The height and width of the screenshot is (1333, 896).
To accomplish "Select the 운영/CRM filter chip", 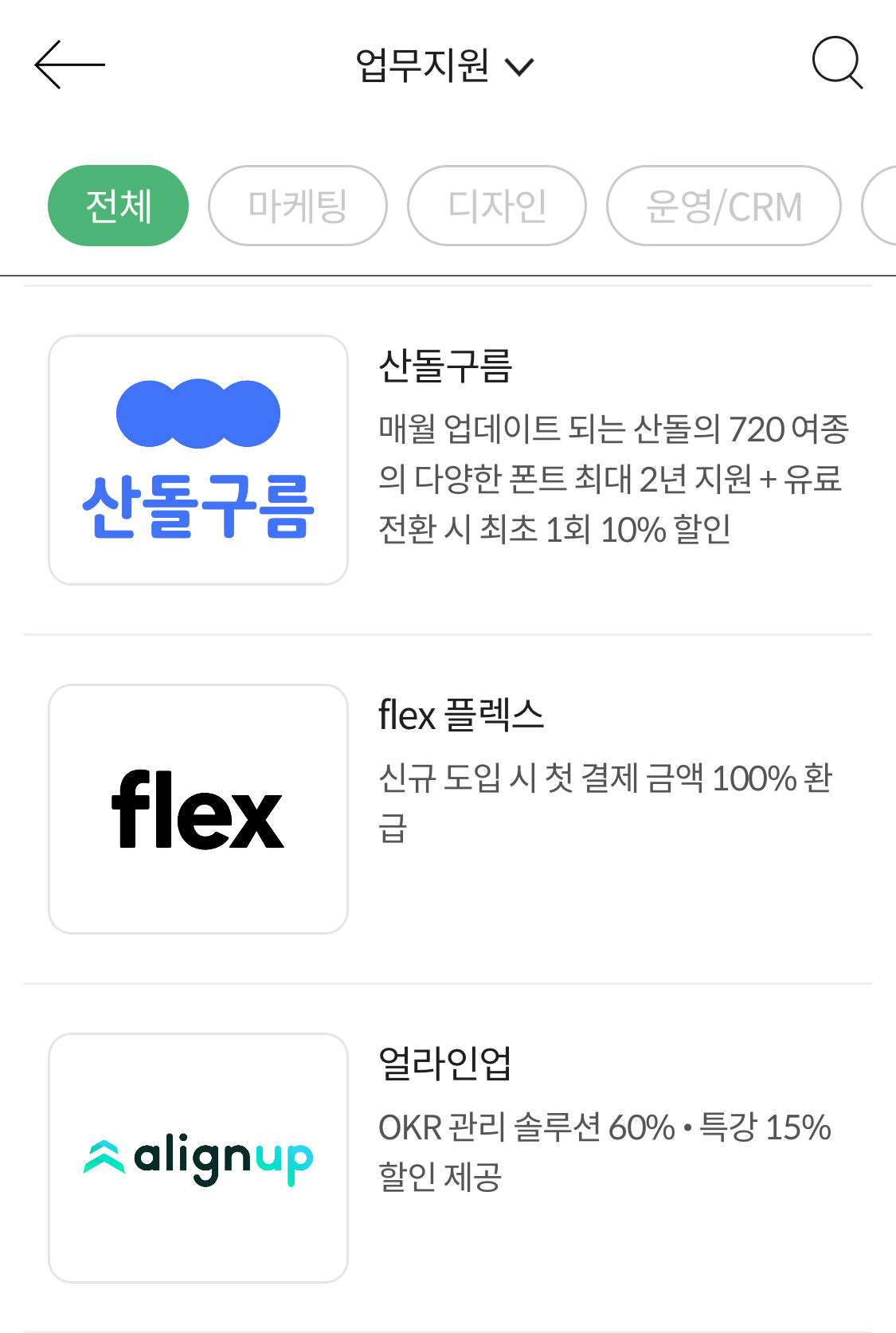I will click(x=723, y=205).
